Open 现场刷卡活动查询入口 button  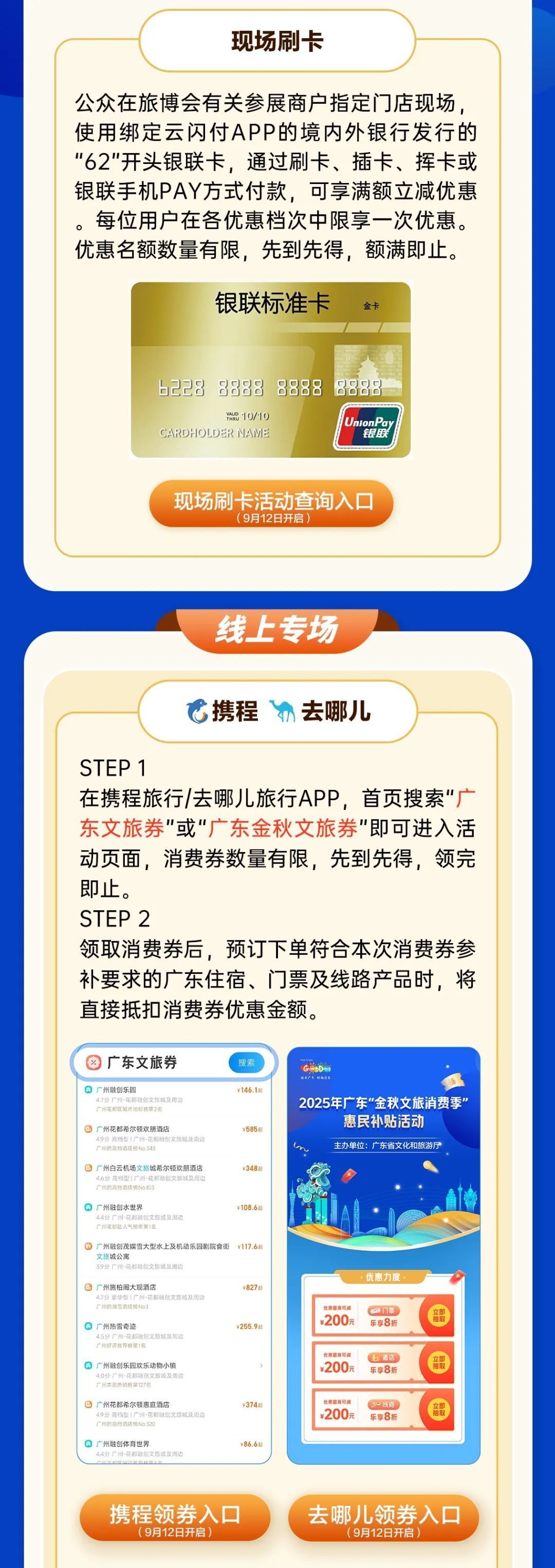(271, 504)
